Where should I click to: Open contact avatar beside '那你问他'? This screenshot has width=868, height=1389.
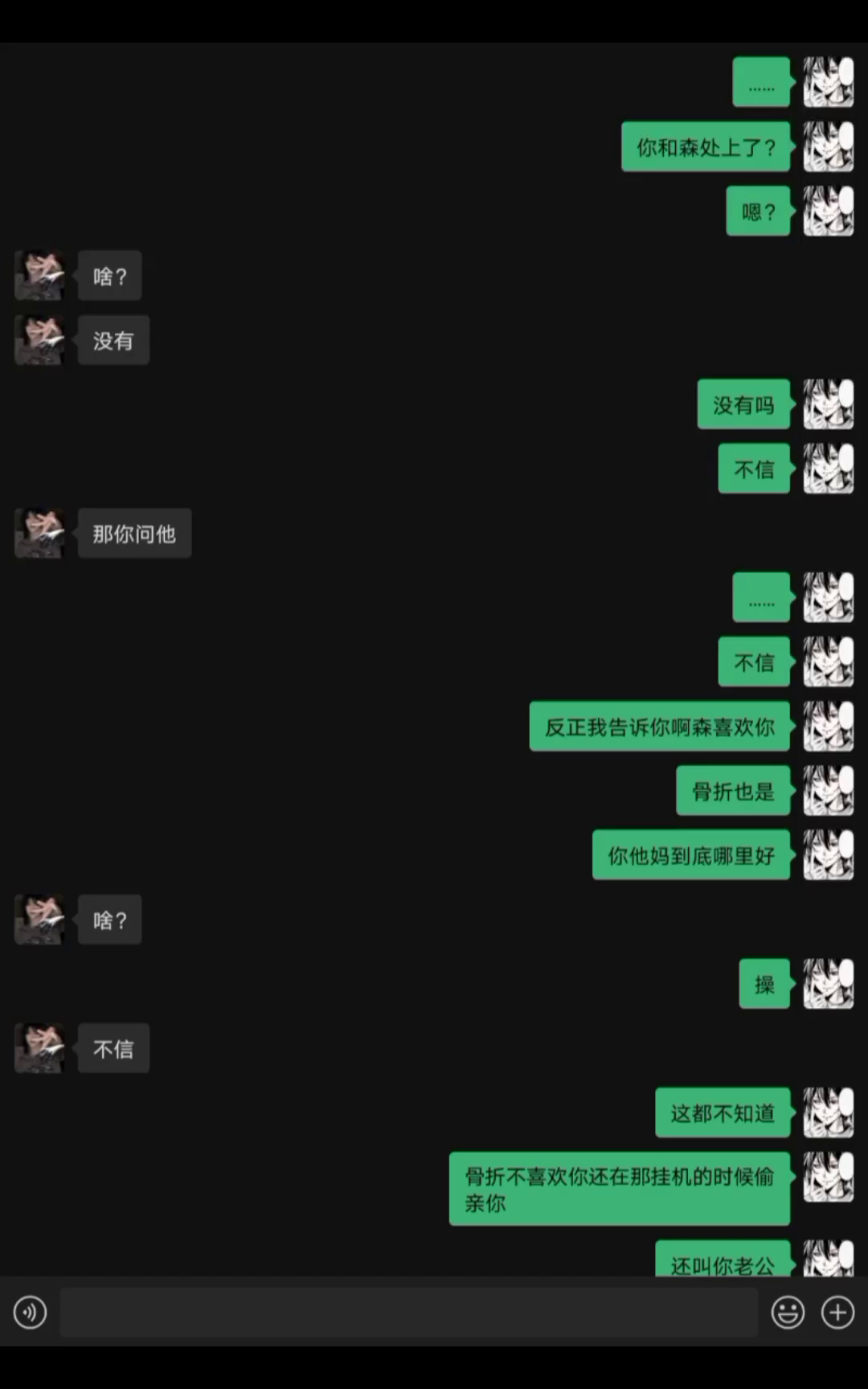click(x=39, y=533)
